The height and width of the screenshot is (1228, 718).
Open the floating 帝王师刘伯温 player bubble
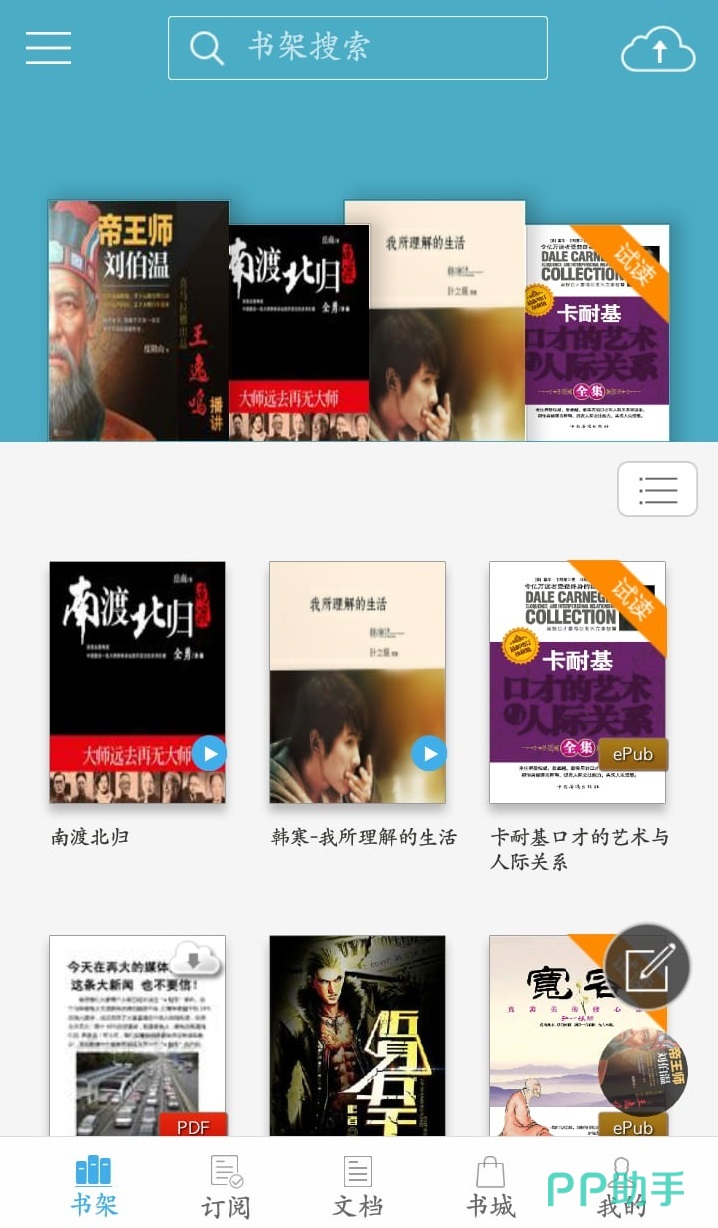(x=642, y=1071)
